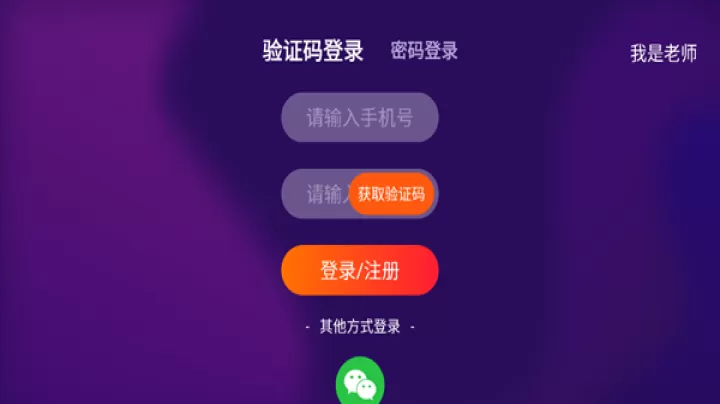This screenshot has width=720, height=404.
Task: Focus the 请输入手机号 phone number field
Action: 359,117
